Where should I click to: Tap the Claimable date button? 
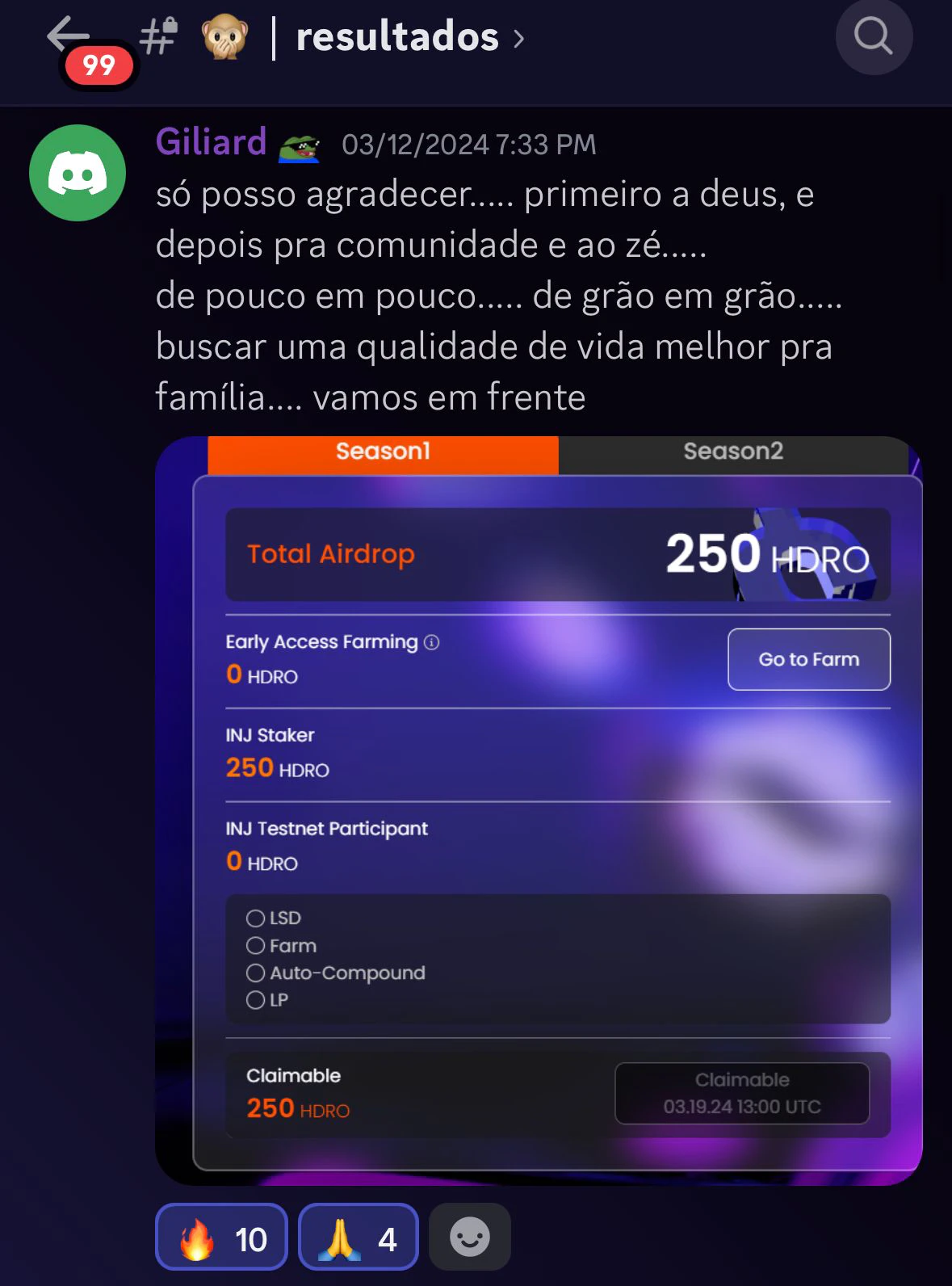coord(742,1093)
